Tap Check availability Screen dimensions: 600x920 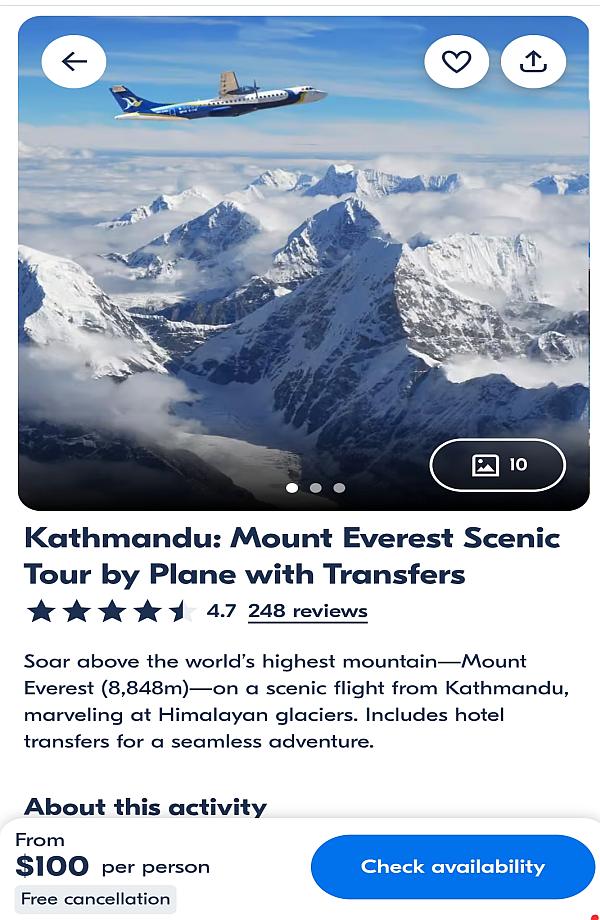(452, 866)
